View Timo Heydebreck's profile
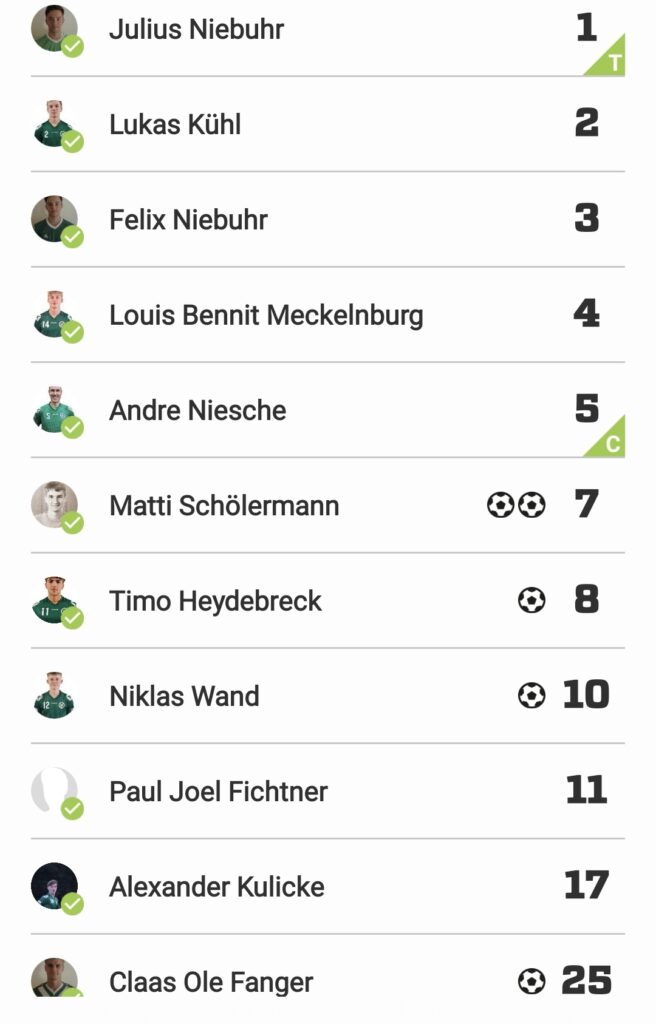This screenshot has width=656, height=1024. point(215,601)
